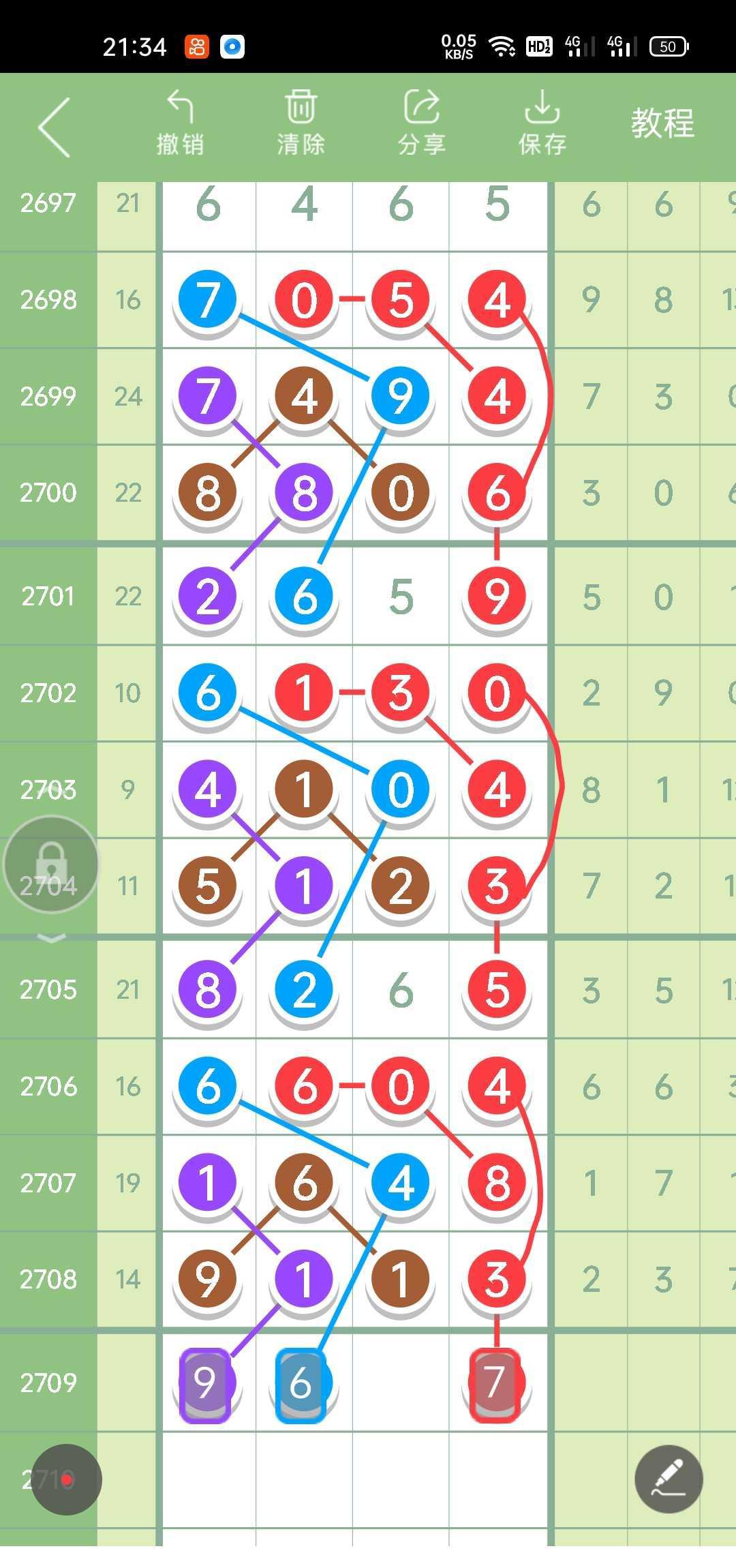
Task: Share the chart via 分享
Action: click(421, 124)
